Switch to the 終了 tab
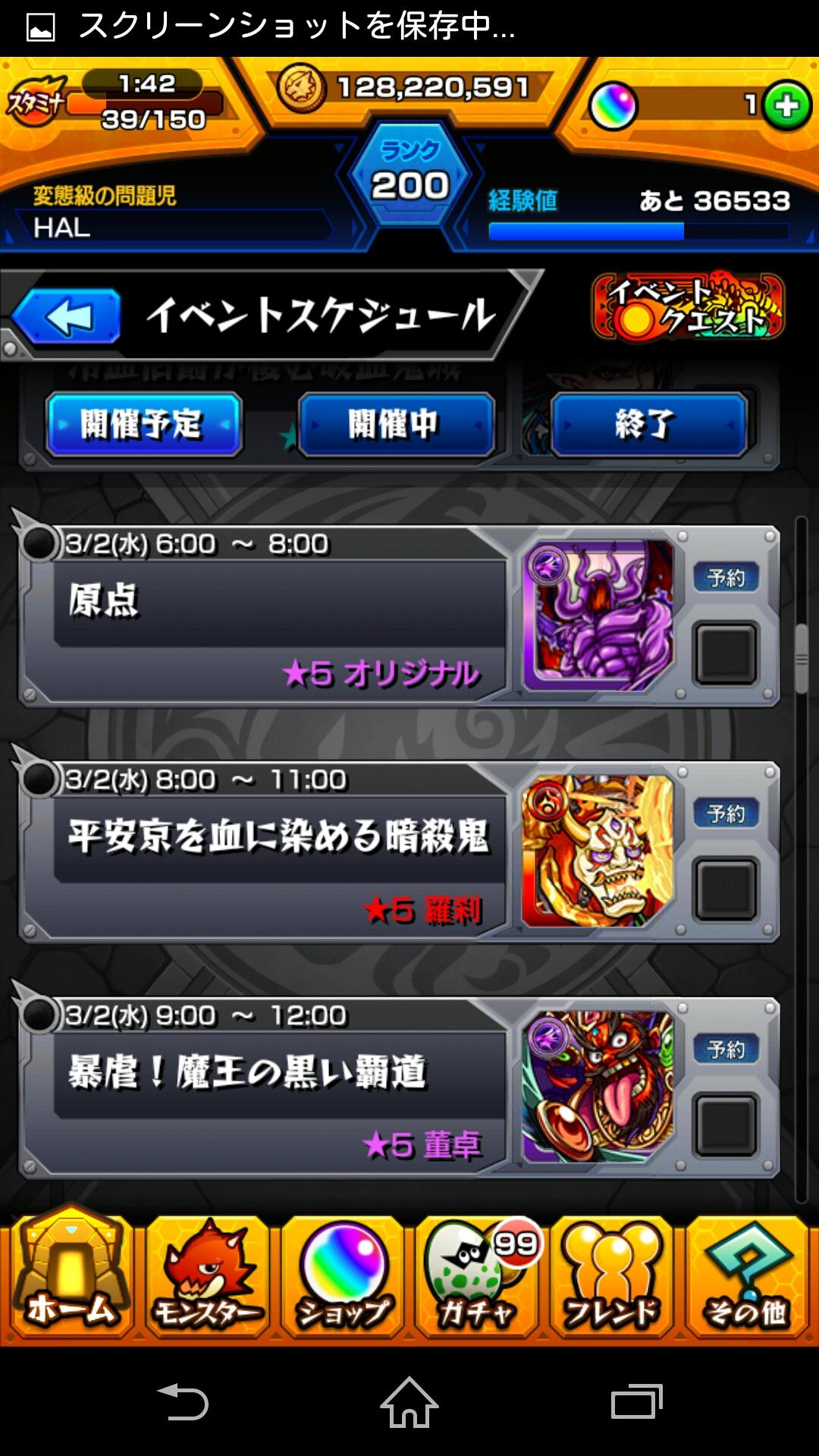 pyautogui.click(x=648, y=427)
